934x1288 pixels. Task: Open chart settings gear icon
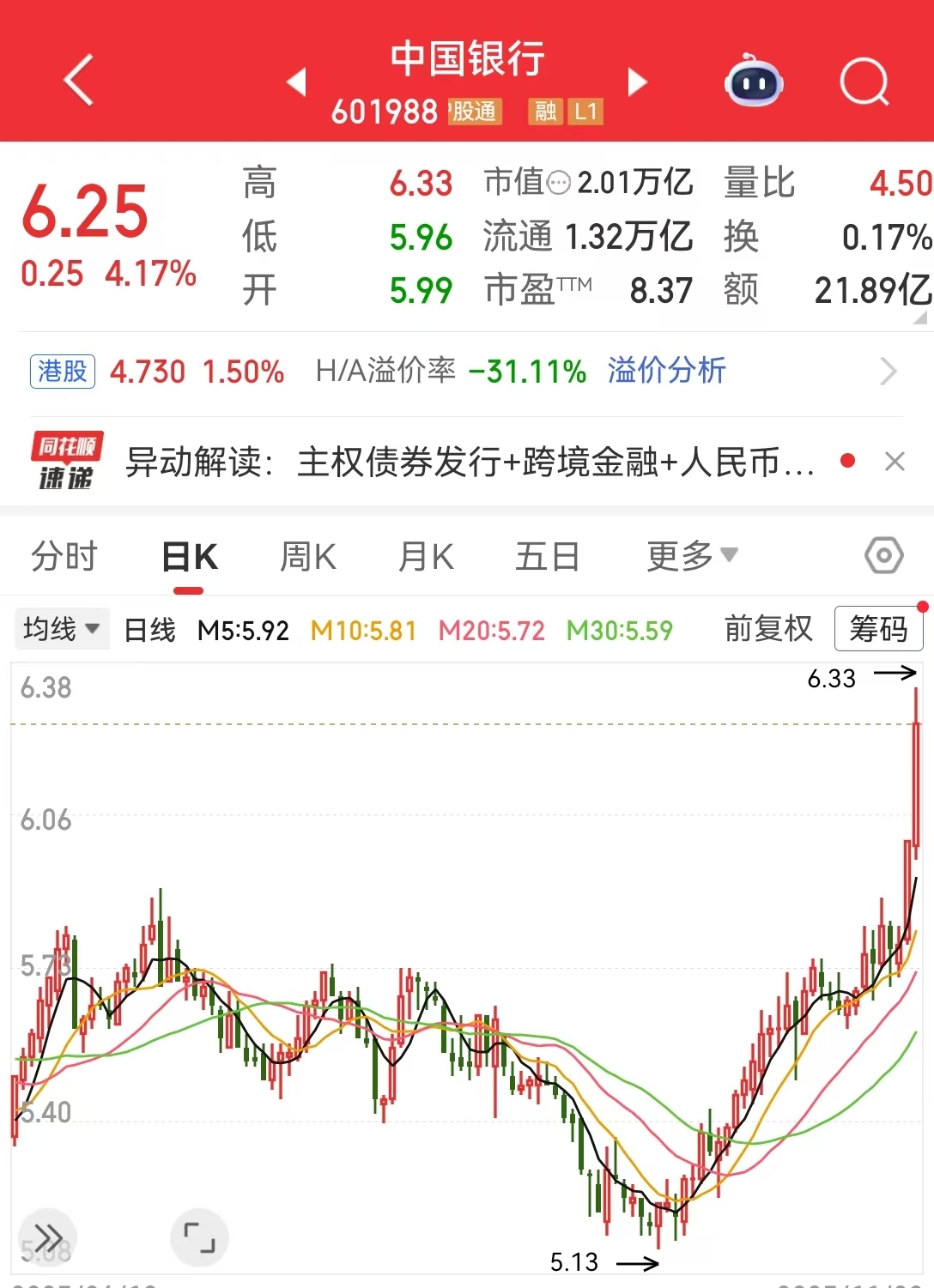click(x=882, y=556)
